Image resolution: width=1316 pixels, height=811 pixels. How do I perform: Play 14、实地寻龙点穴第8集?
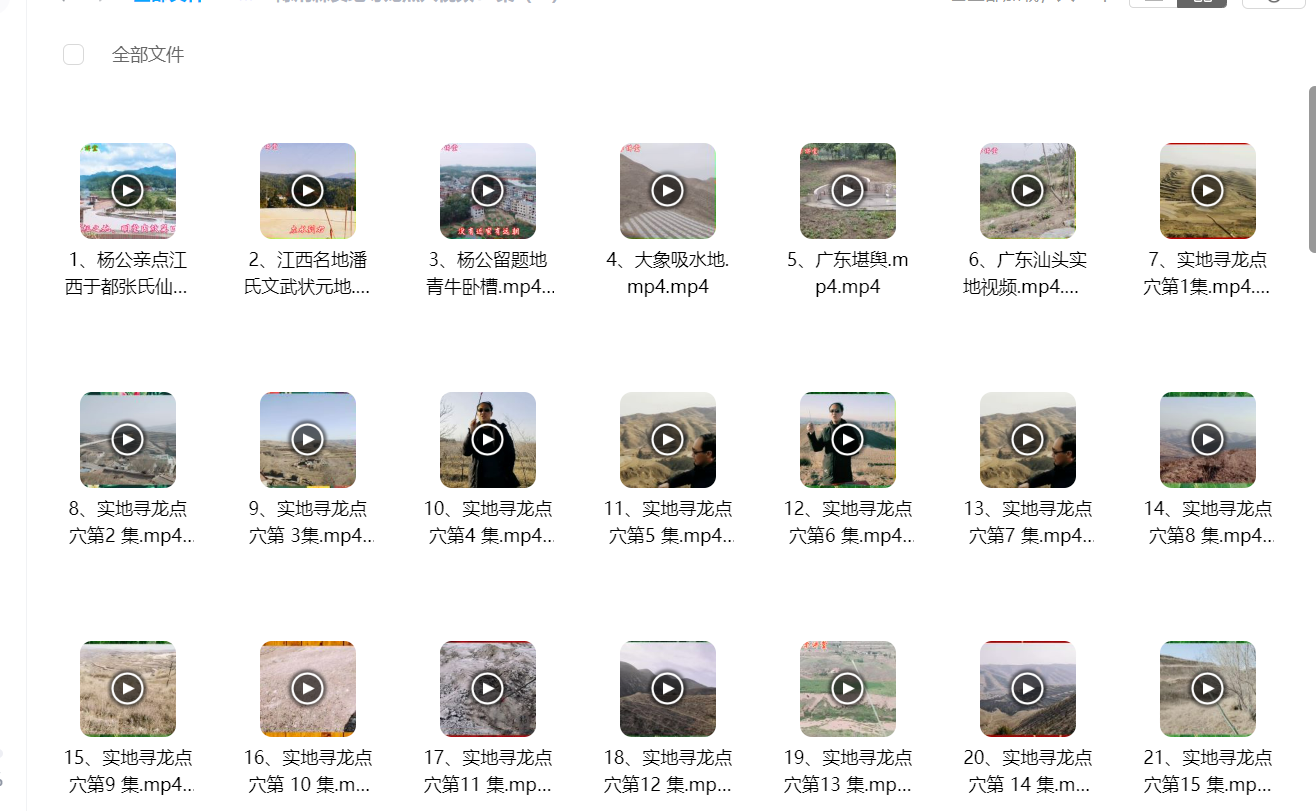(1208, 439)
